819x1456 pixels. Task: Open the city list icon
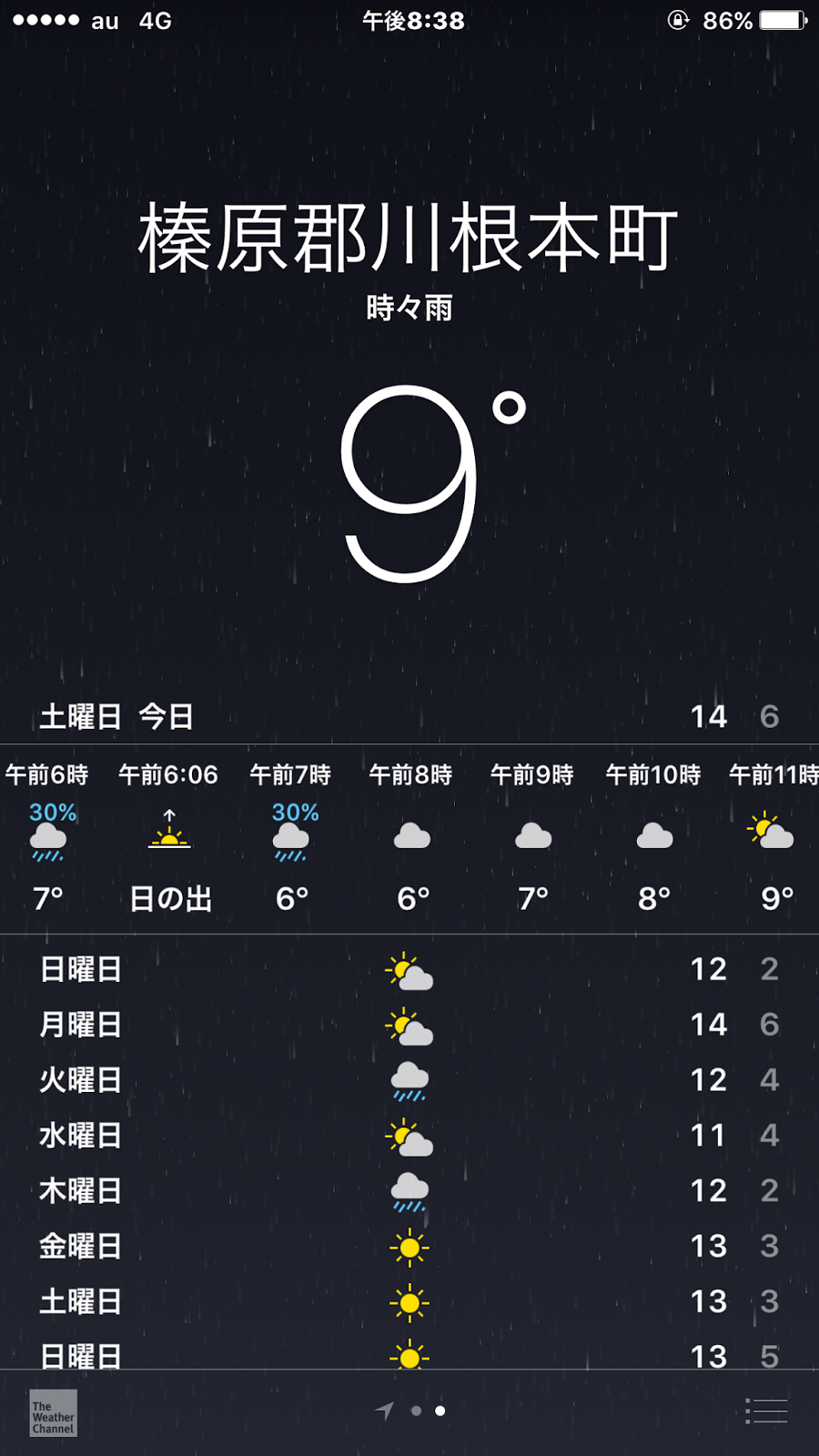(x=766, y=1410)
